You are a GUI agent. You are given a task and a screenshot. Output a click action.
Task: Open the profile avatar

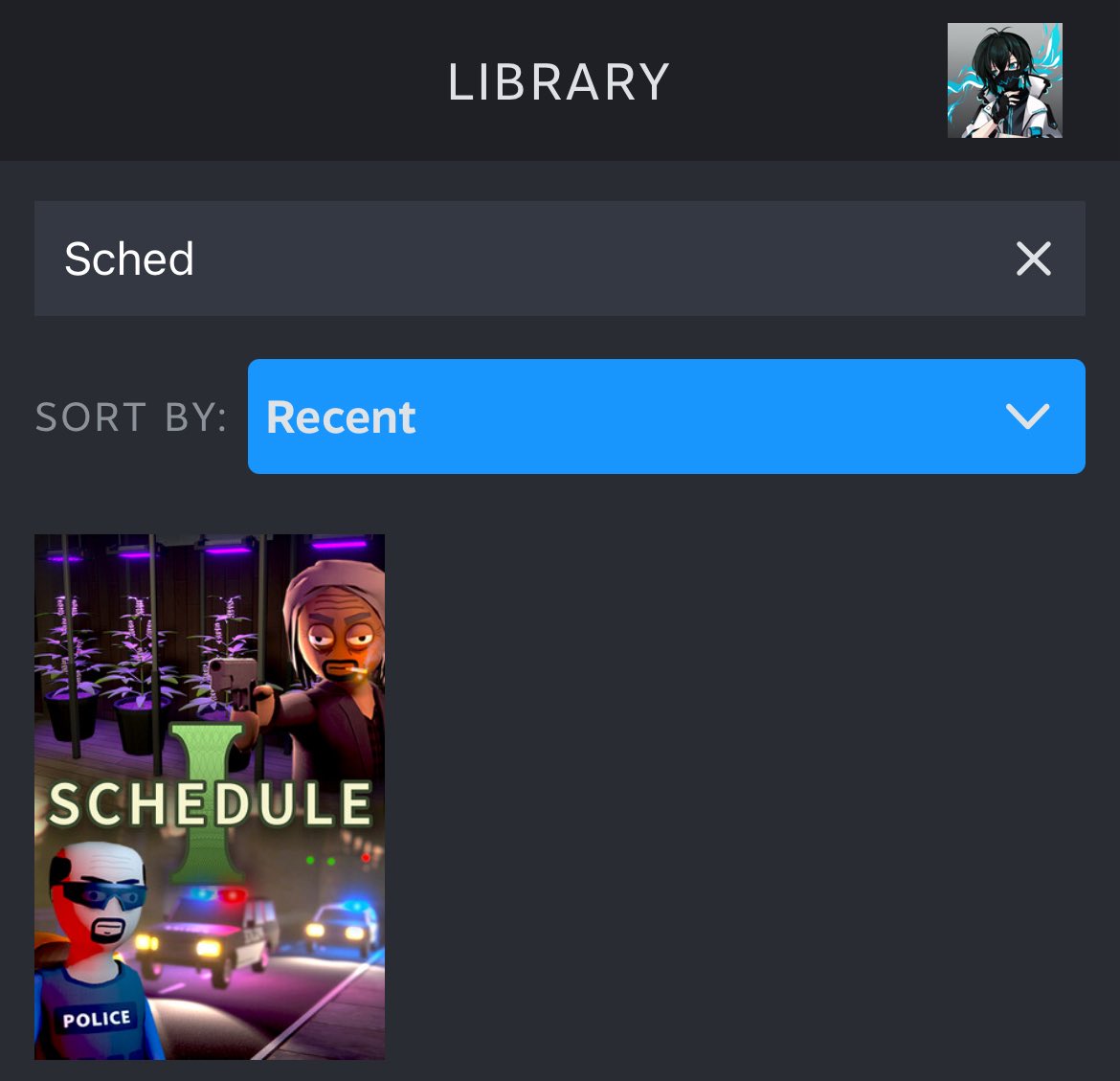click(x=1004, y=80)
